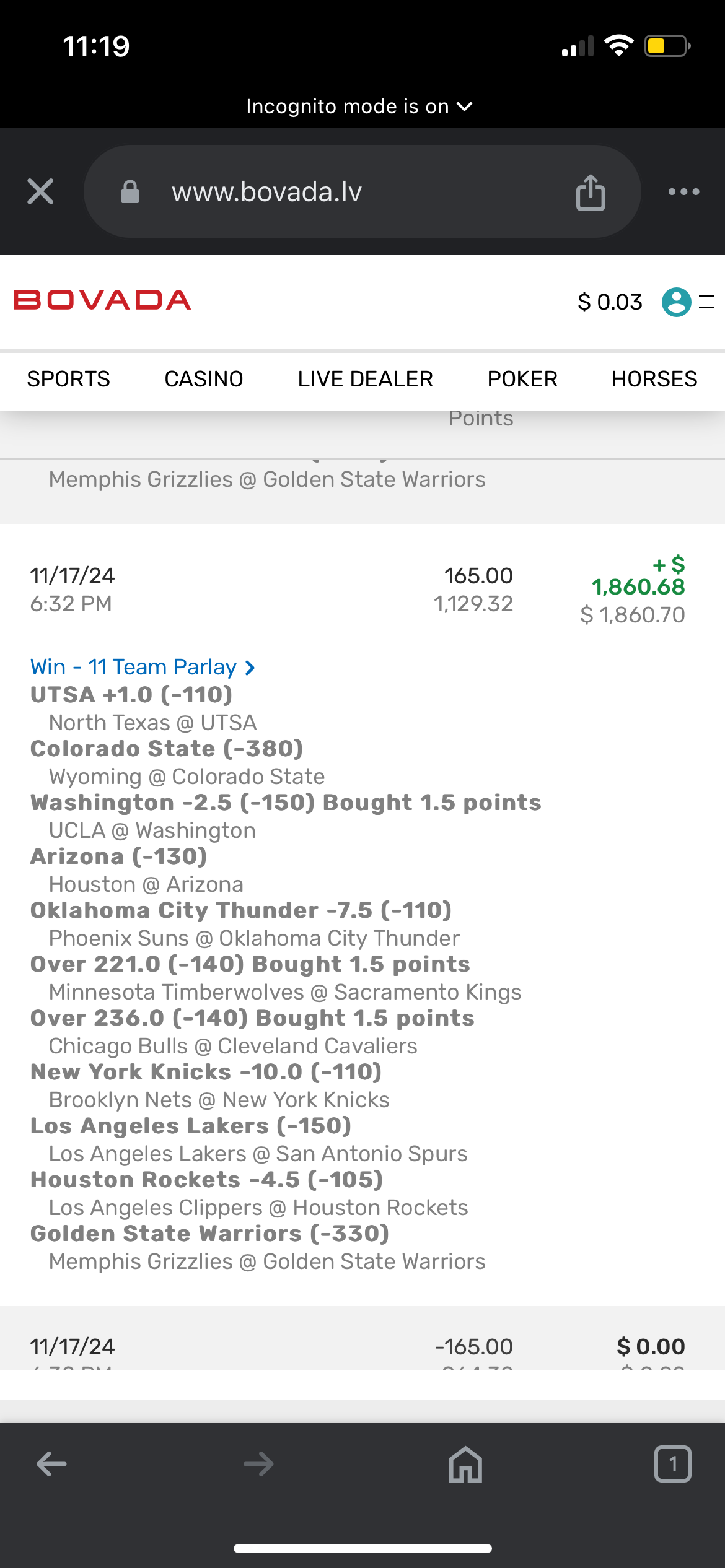Open the browser tab switcher

[672, 1464]
